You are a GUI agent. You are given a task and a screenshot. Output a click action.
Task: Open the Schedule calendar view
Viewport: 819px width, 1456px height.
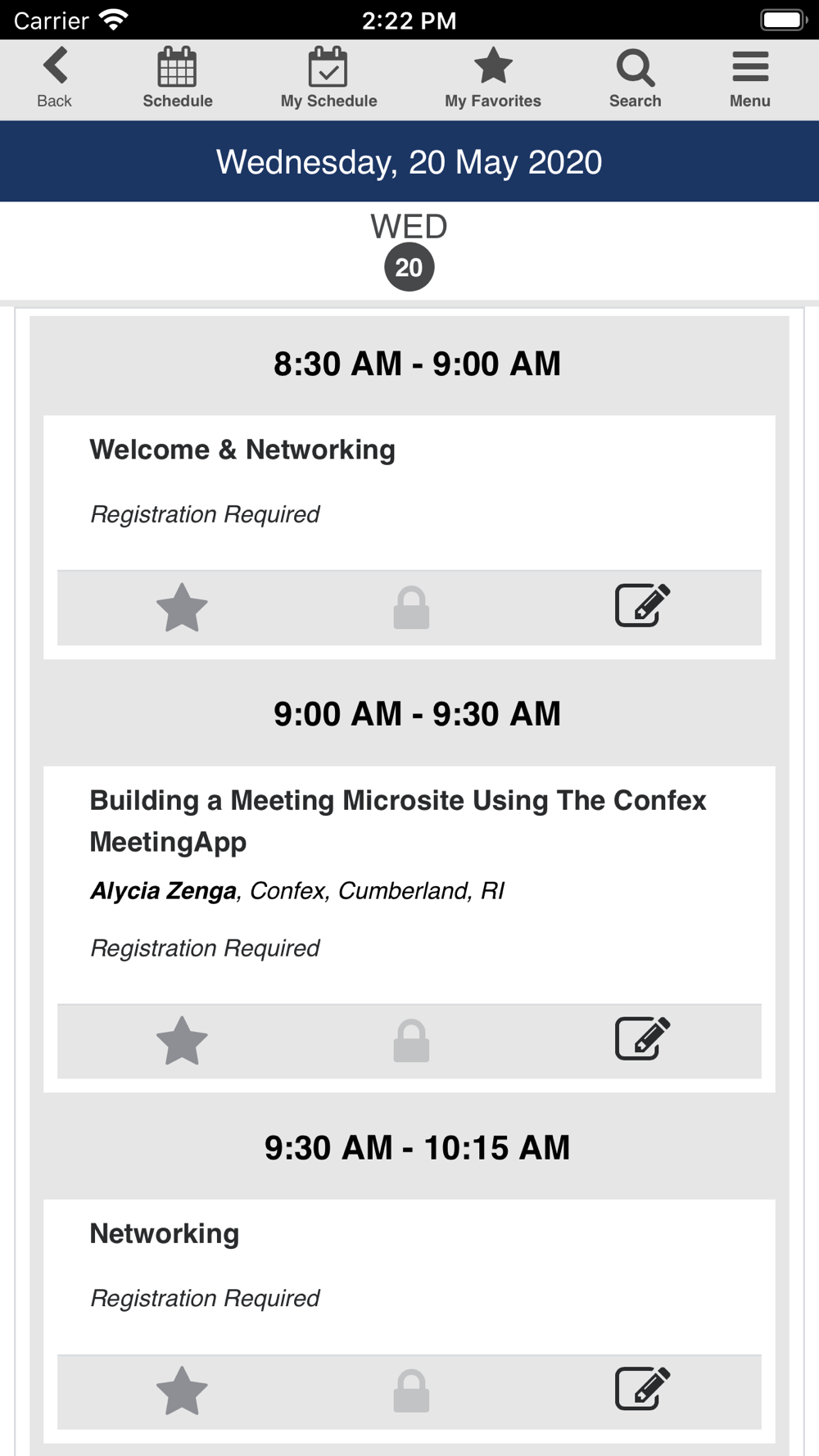click(178, 79)
